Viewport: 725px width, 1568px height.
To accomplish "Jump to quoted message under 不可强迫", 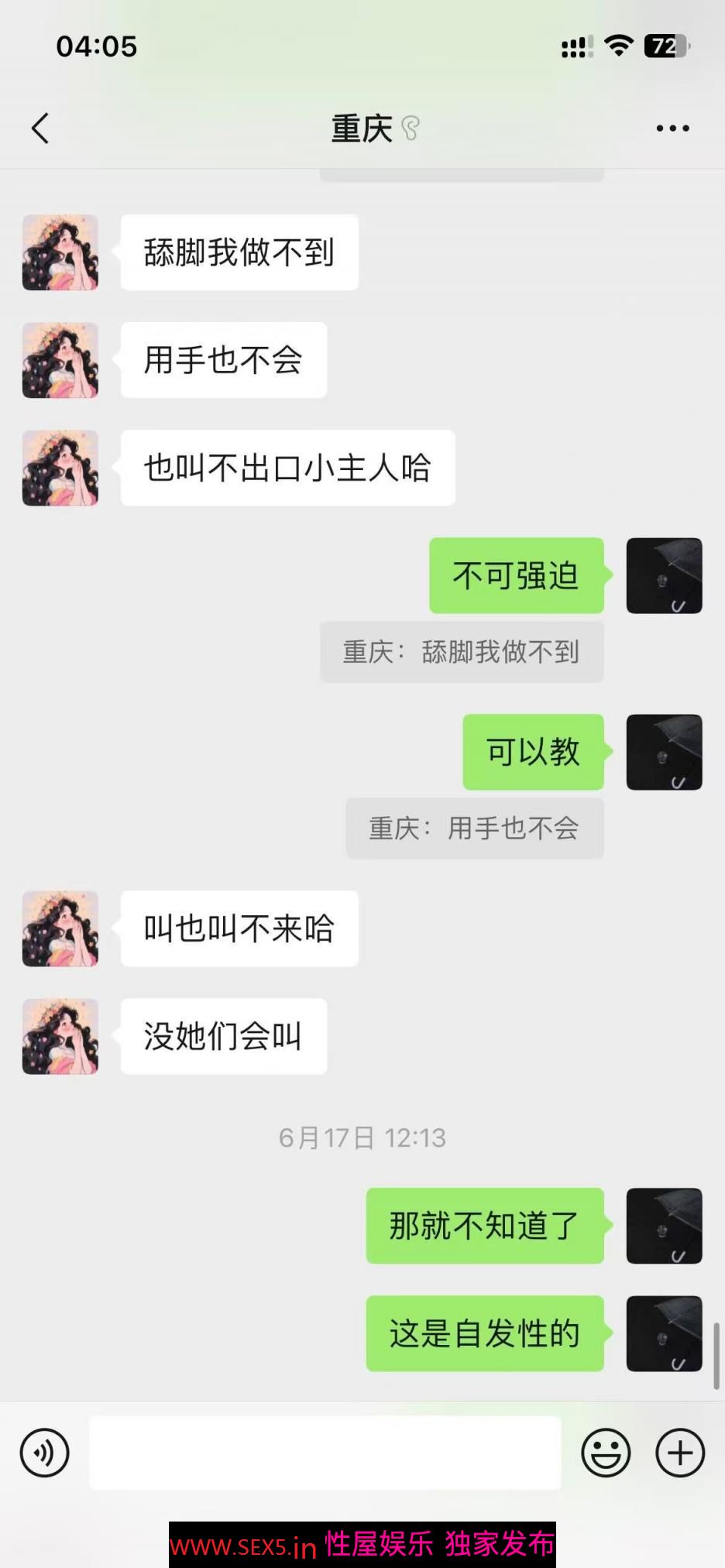I will [x=462, y=652].
